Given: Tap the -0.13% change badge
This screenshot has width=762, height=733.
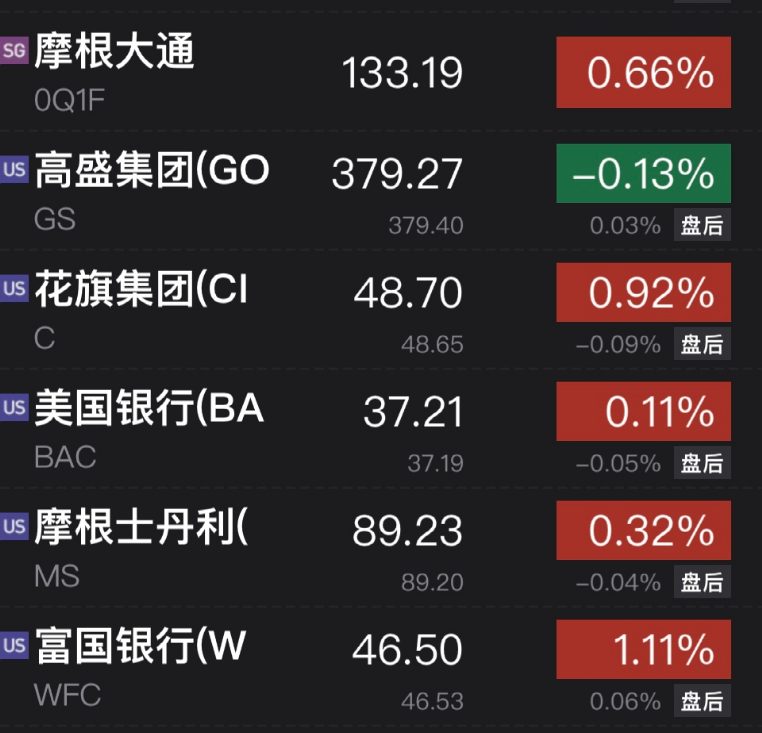Looking at the screenshot, I should coord(643,174).
